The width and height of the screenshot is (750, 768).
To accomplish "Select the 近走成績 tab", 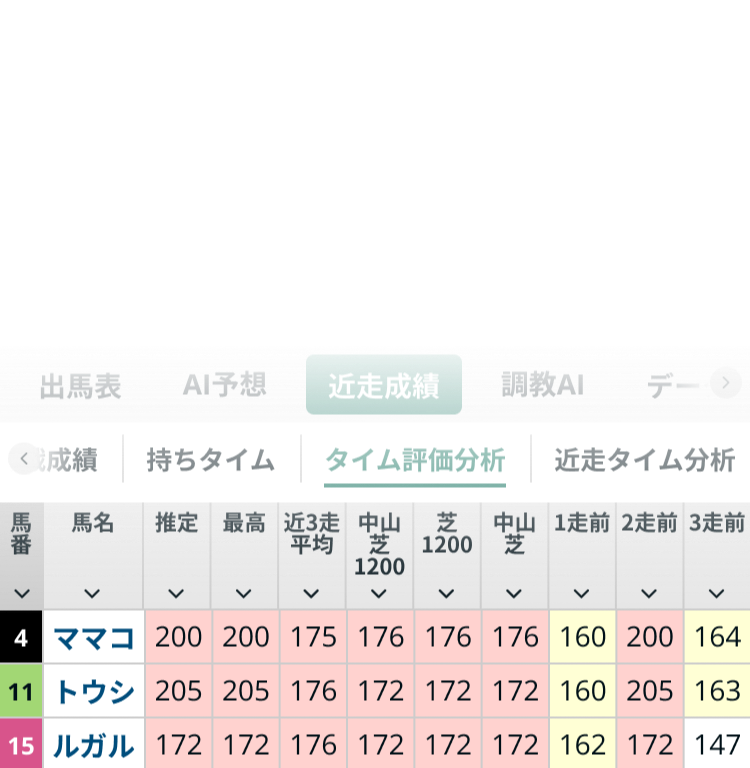I will tap(384, 386).
